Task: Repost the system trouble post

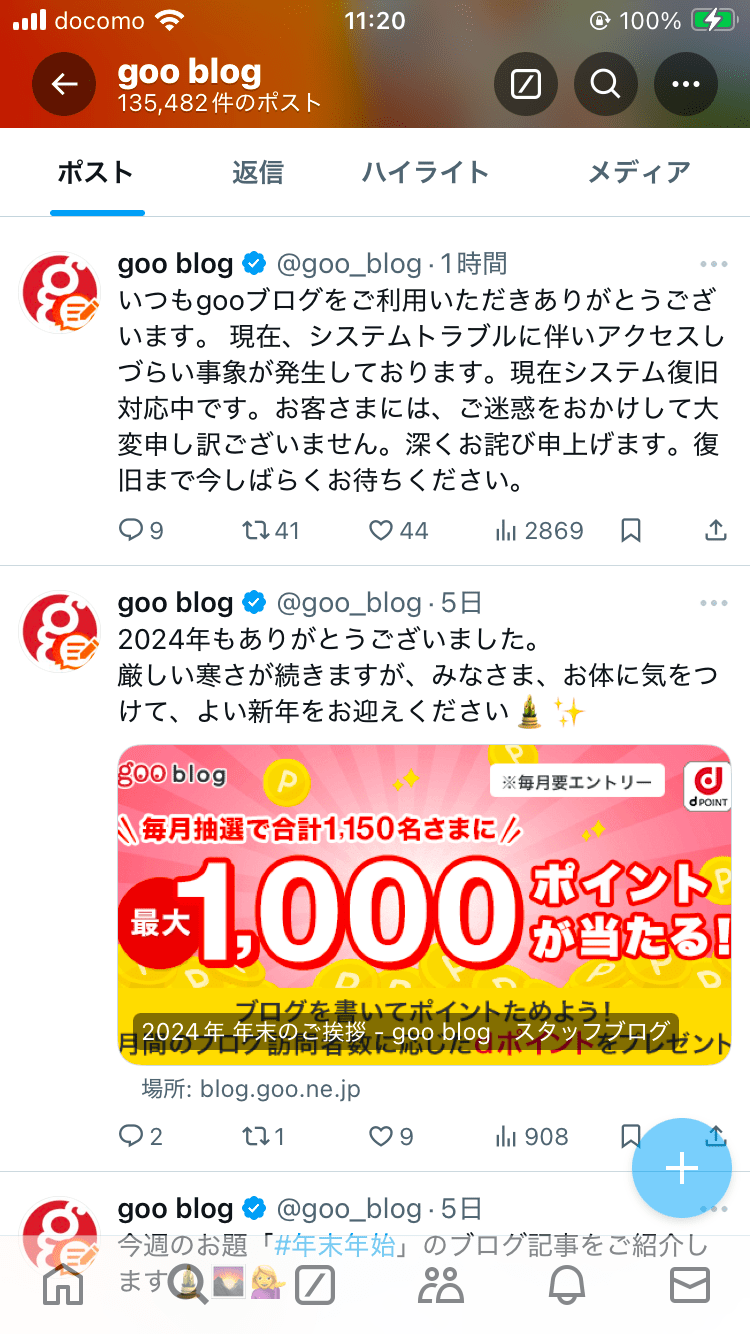Action: click(258, 530)
